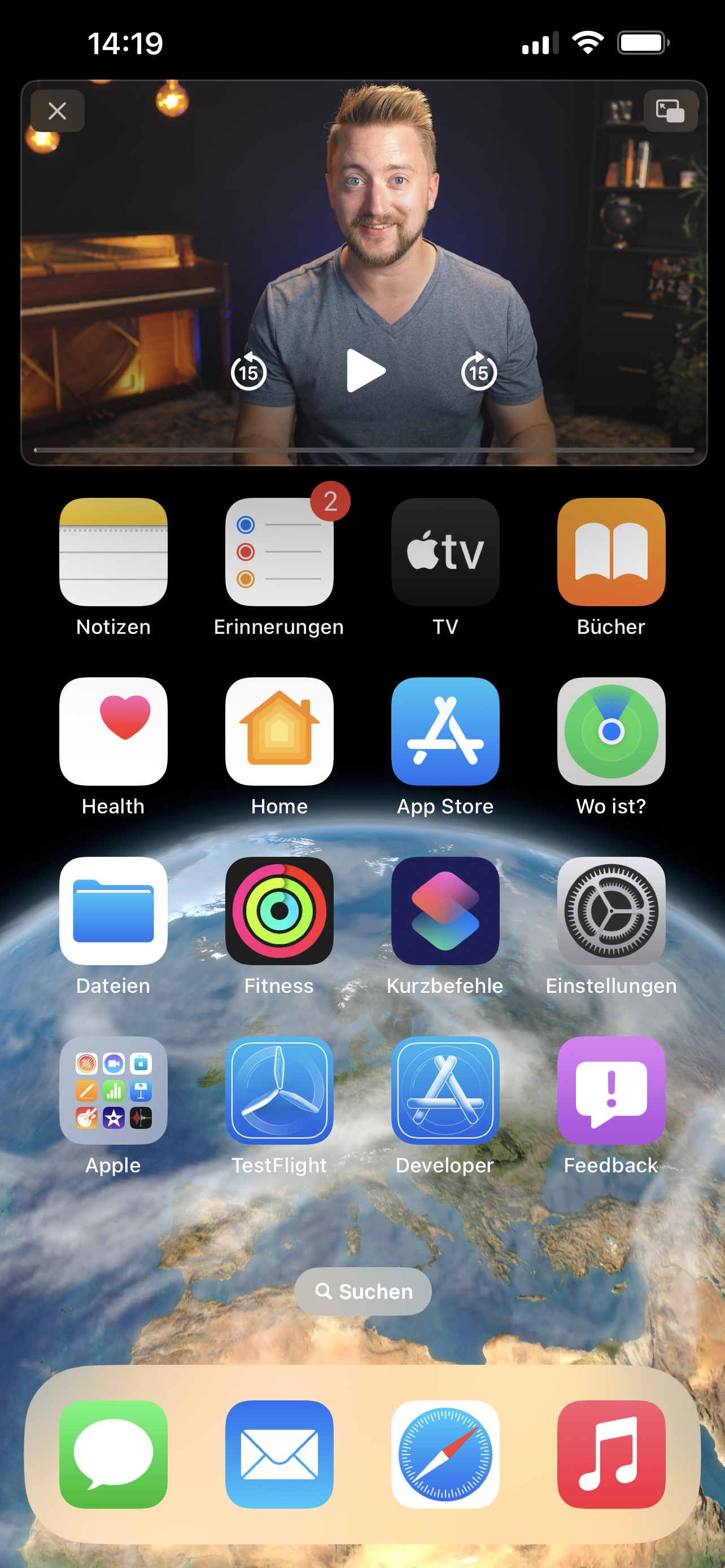Open the Bücher app
Screen dimensions: 725x1568
tap(611, 551)
